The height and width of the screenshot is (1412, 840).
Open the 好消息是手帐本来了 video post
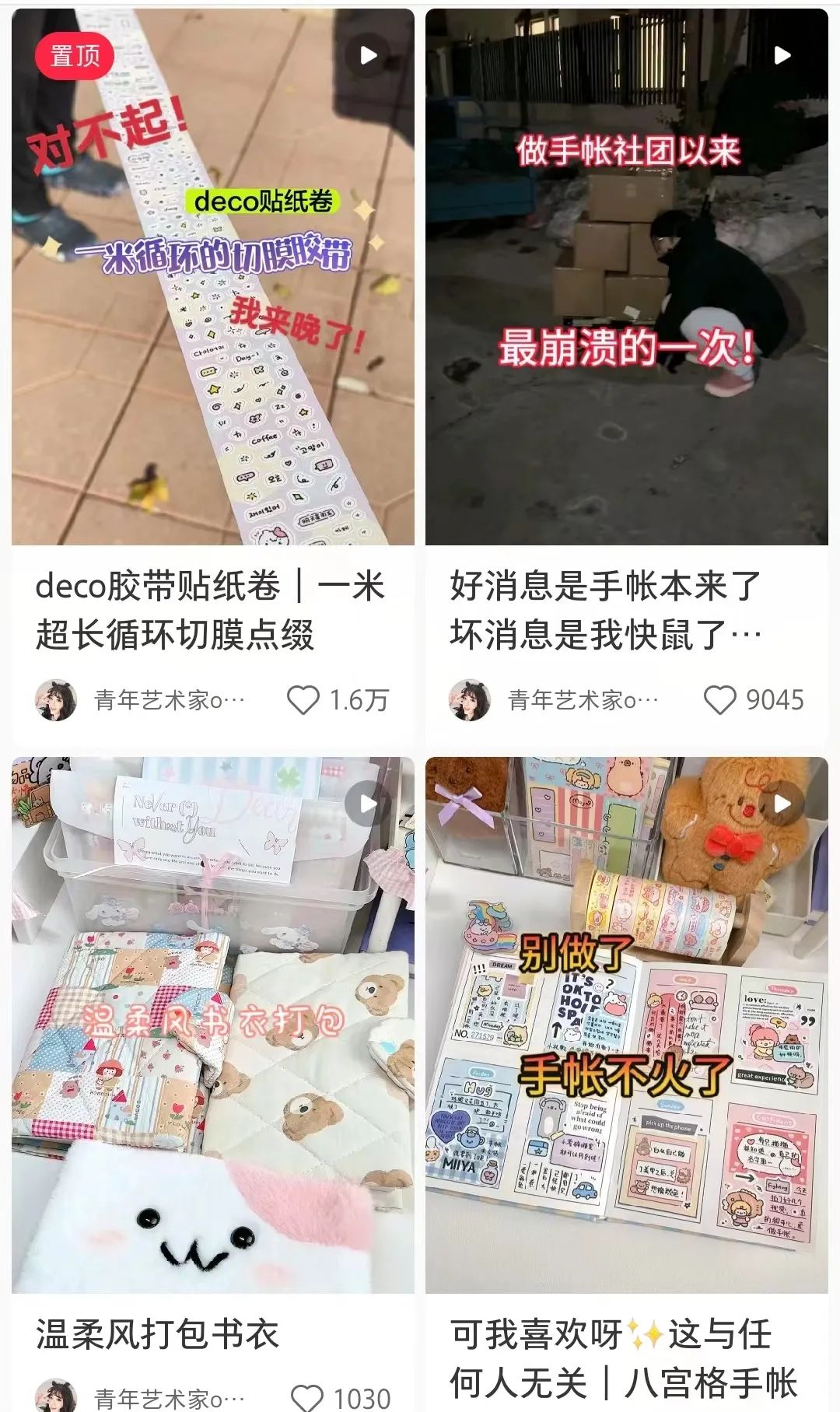(x=626, y=277)
